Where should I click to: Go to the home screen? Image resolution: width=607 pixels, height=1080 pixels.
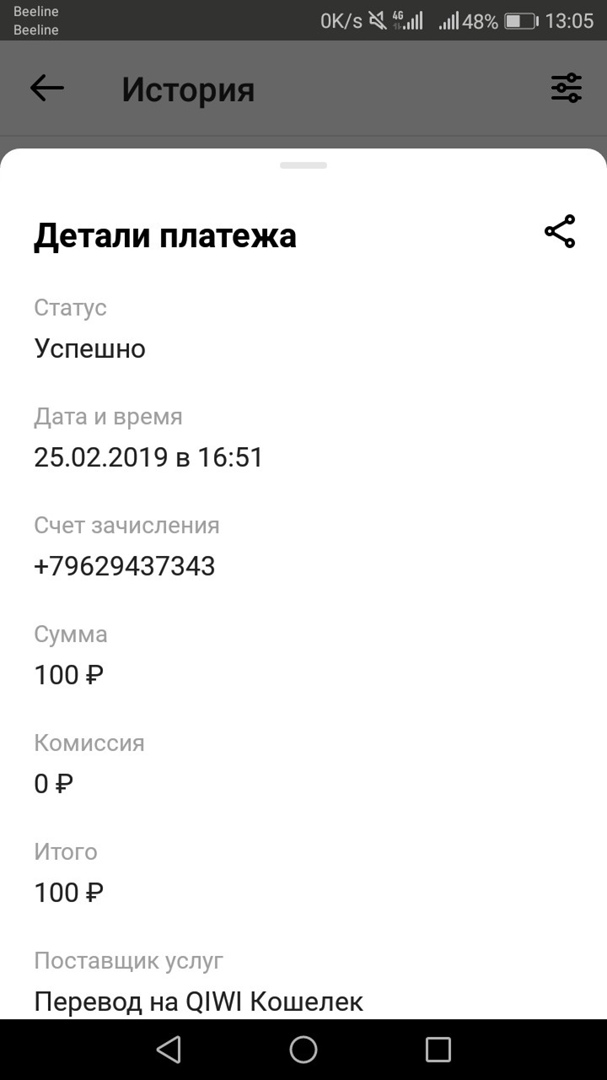(303, 1049)
